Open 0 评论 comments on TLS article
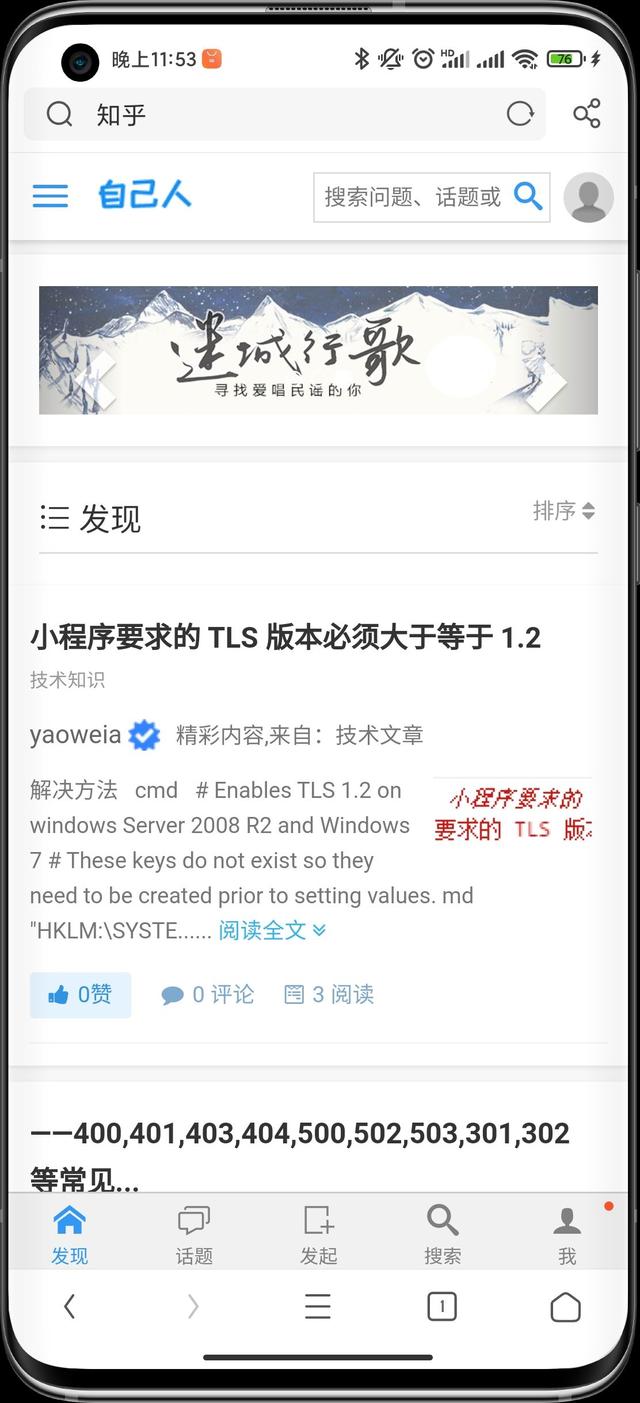Viewport: 640px width, 1403px height. (x=208, y=994)
